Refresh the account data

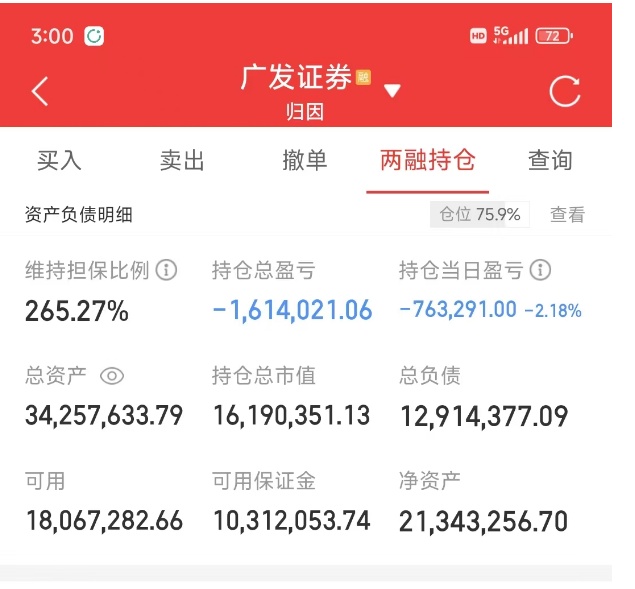coord(565,92)
